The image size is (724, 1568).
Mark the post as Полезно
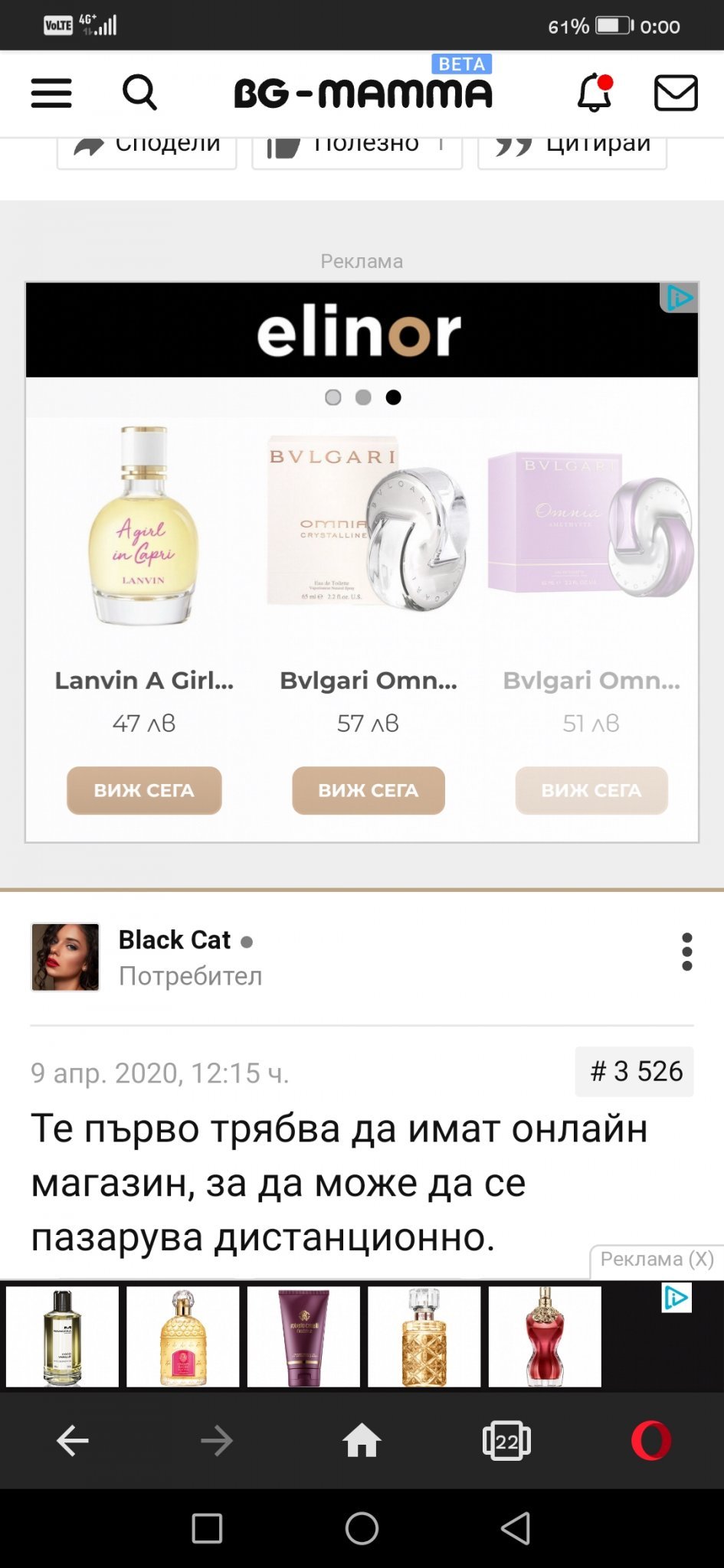[357, 147]
